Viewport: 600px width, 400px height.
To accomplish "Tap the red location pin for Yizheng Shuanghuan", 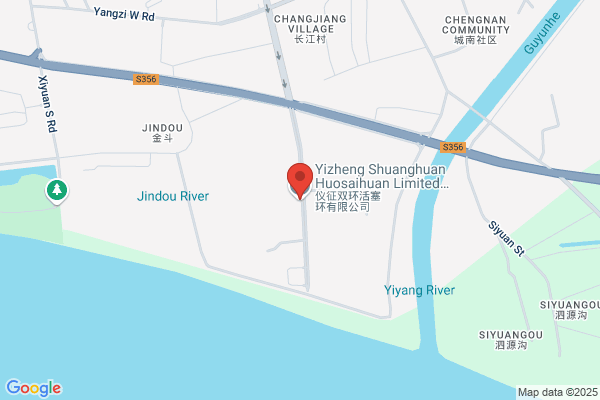I will pyautogui.click(x=300, y=180).
